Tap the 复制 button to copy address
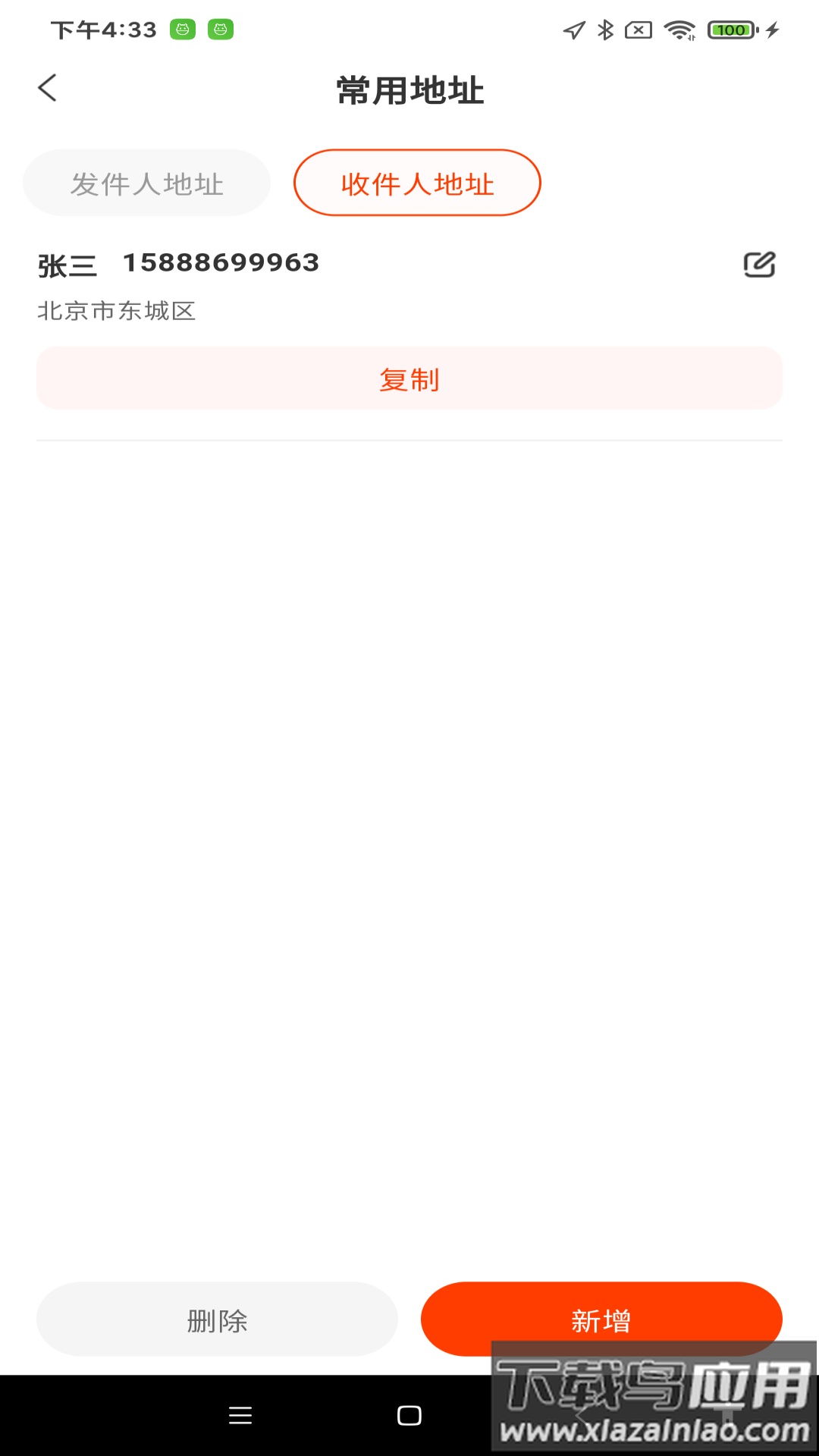This screenshot has height=1456, width=819. (409, 378)
